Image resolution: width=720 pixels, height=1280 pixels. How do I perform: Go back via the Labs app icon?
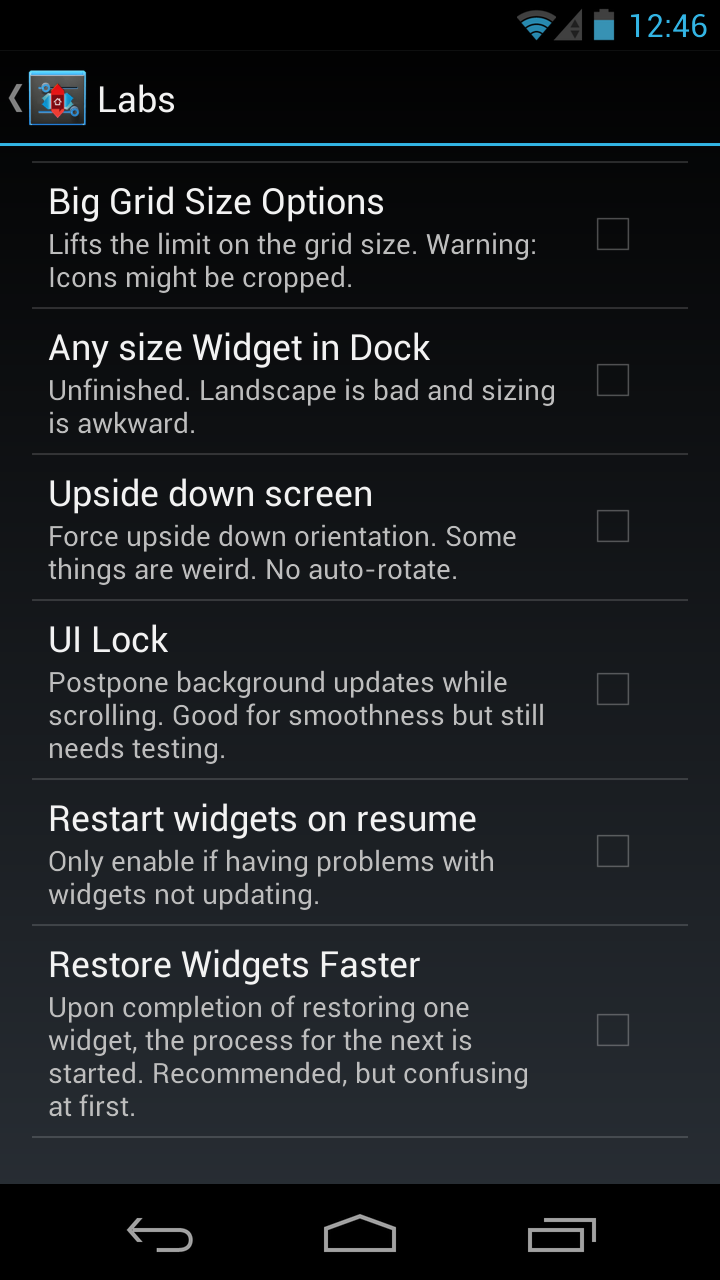coord(57,98)
